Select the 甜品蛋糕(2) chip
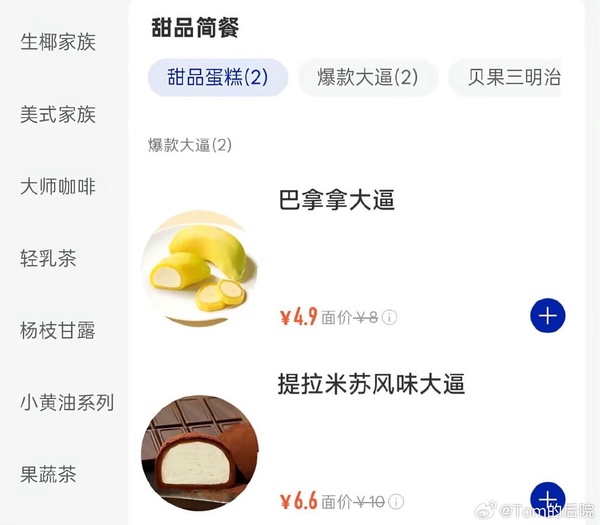Viewport: 600px width, 525px height. [217, 78]
